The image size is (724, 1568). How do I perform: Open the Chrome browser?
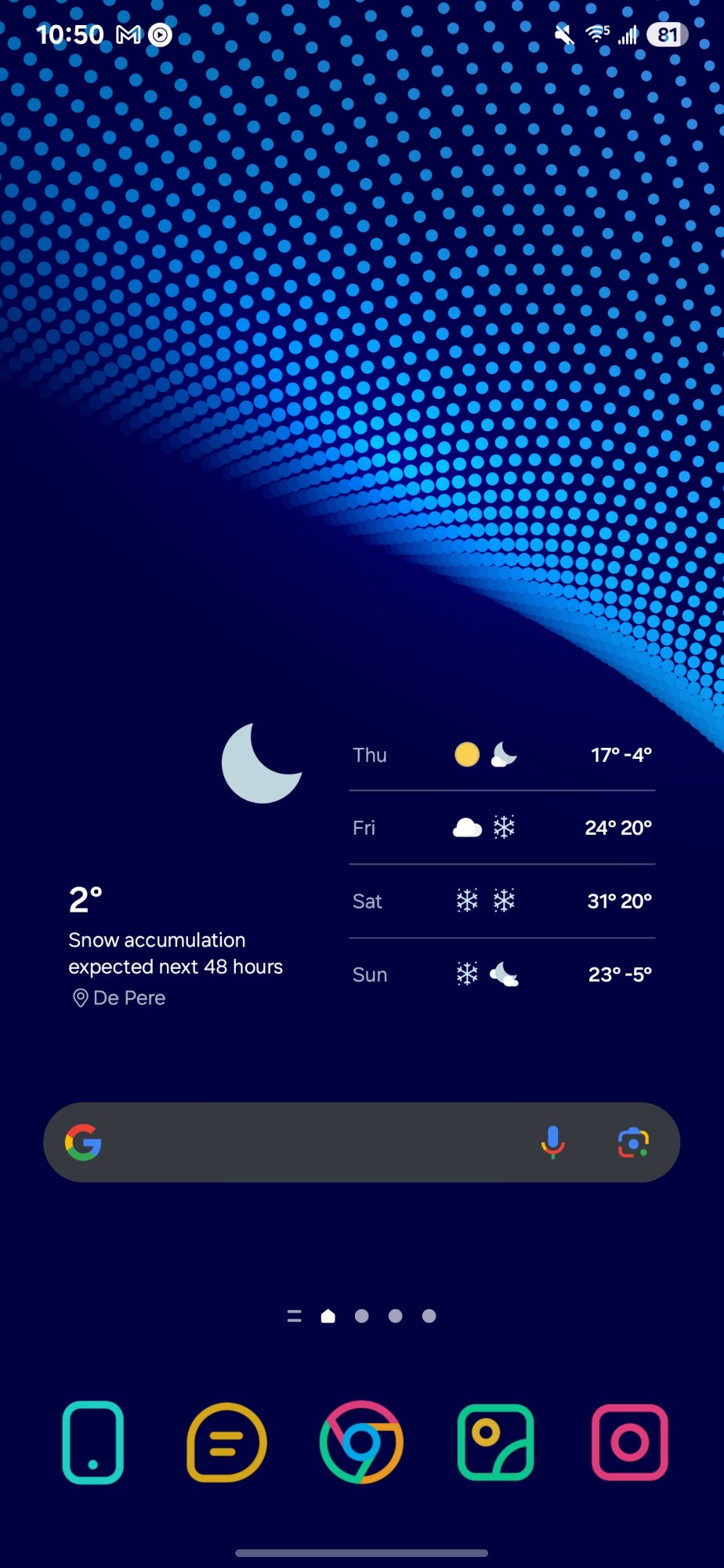click(361, 1443)
